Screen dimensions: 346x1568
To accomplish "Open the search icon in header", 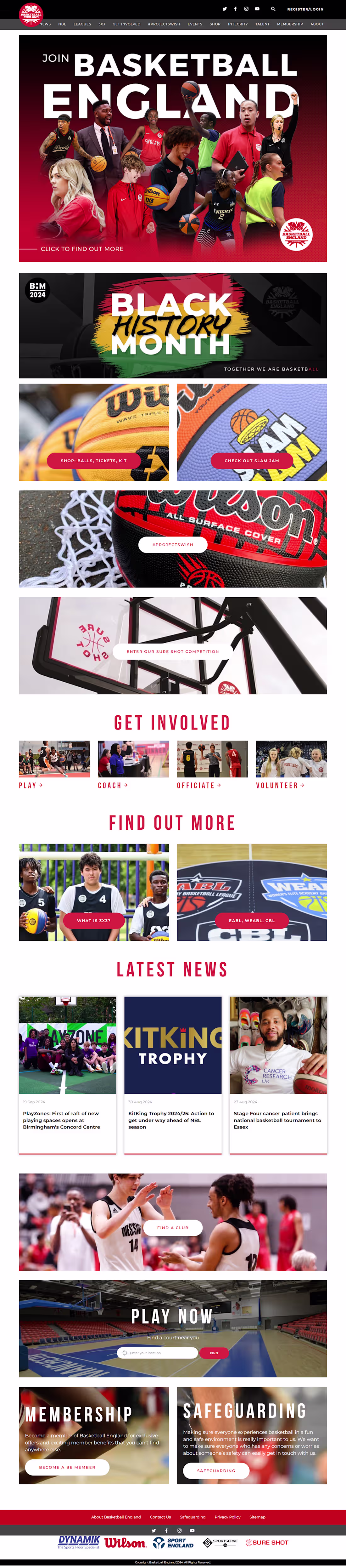I will pos(273,9).
